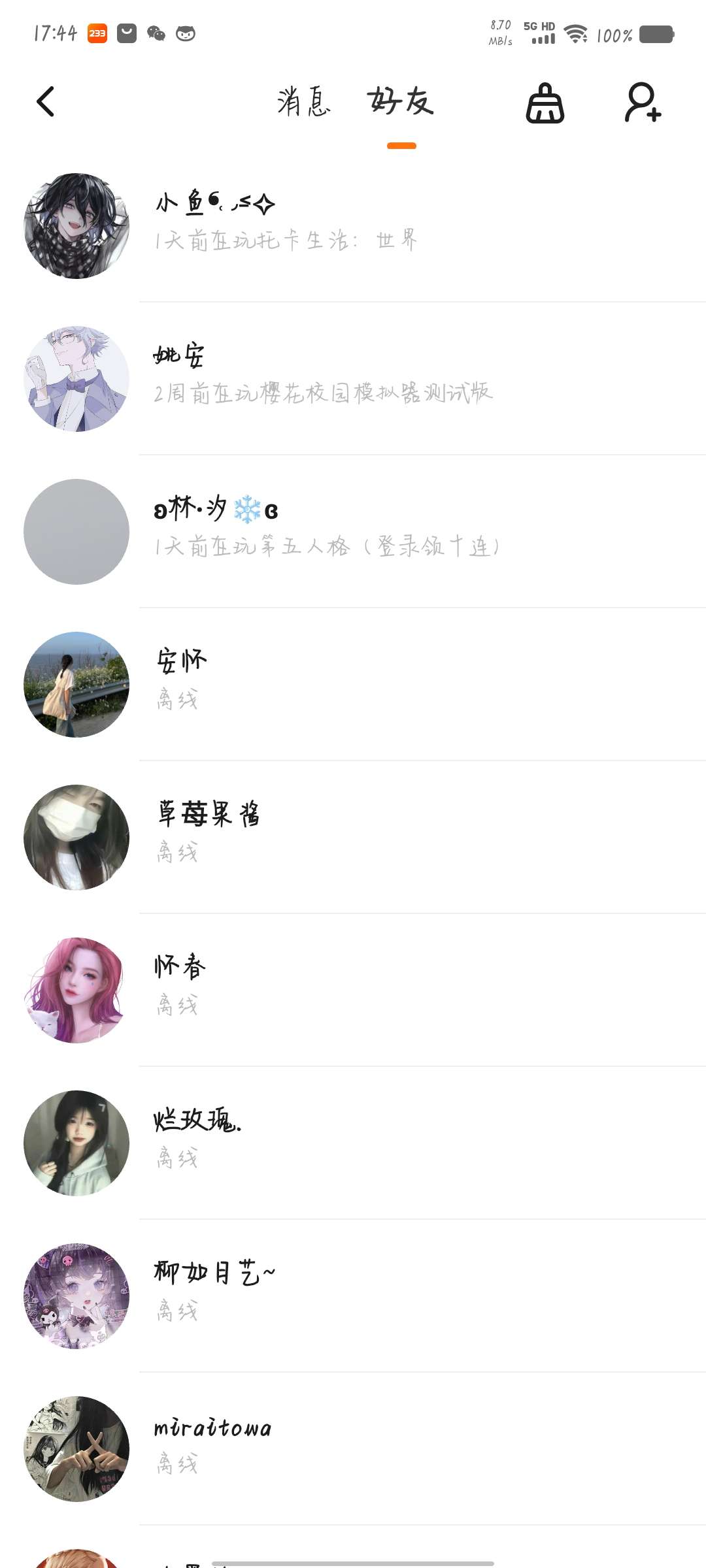Select friend 怀春
The width and height of the screenshot is (706, 1568).
(353, 990)
